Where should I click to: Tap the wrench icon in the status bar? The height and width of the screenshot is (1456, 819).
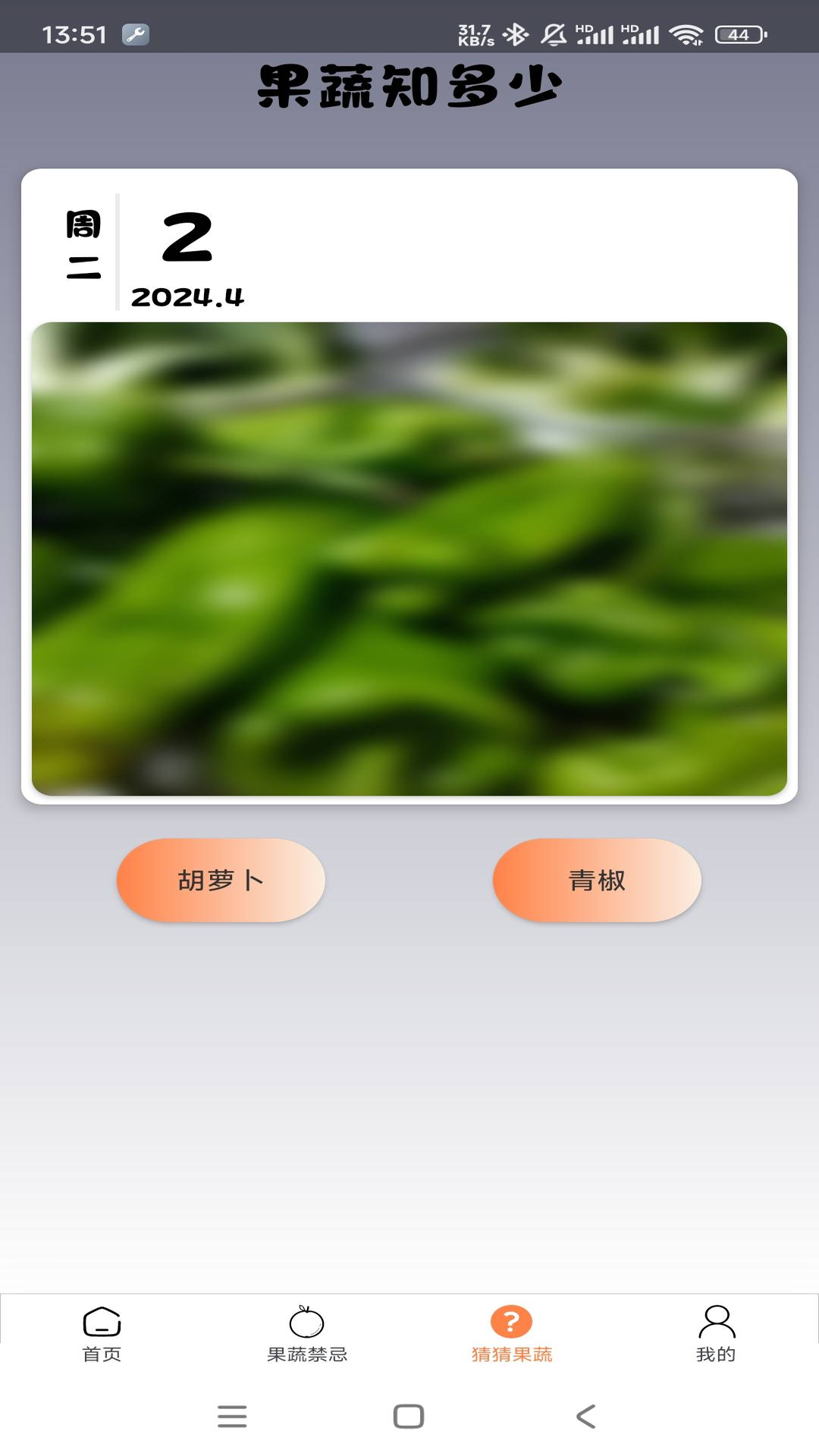(x=135, y=34)
